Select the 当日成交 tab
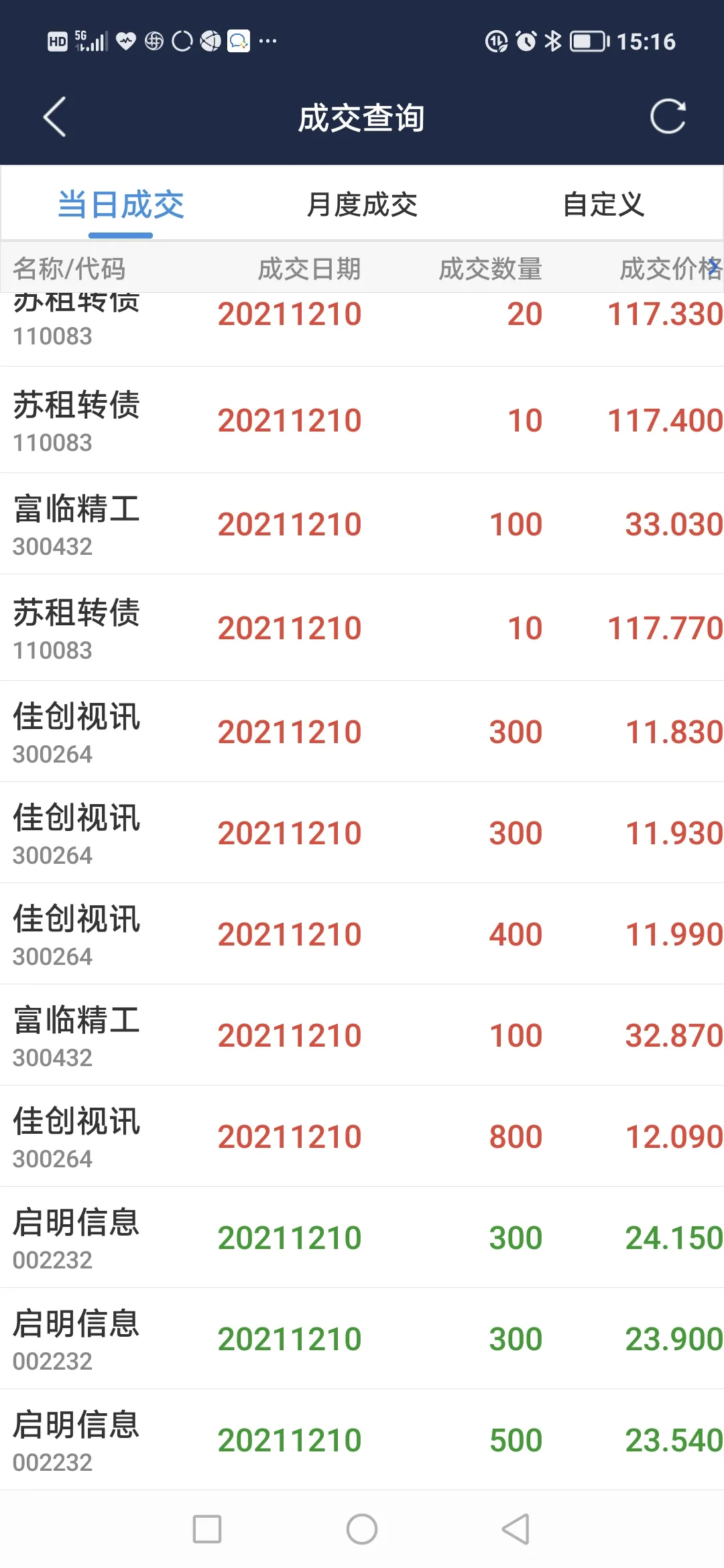The height and width of the screenshot is (1568, 724). point(121,204)
